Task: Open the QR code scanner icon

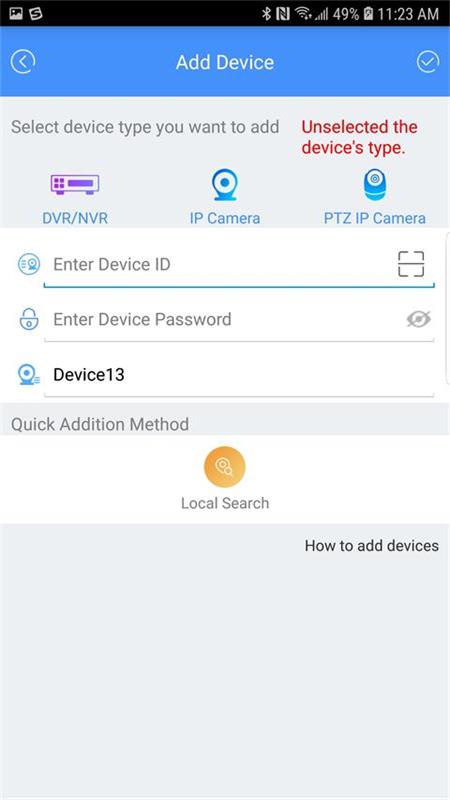Action: click(x=411, y=264)
